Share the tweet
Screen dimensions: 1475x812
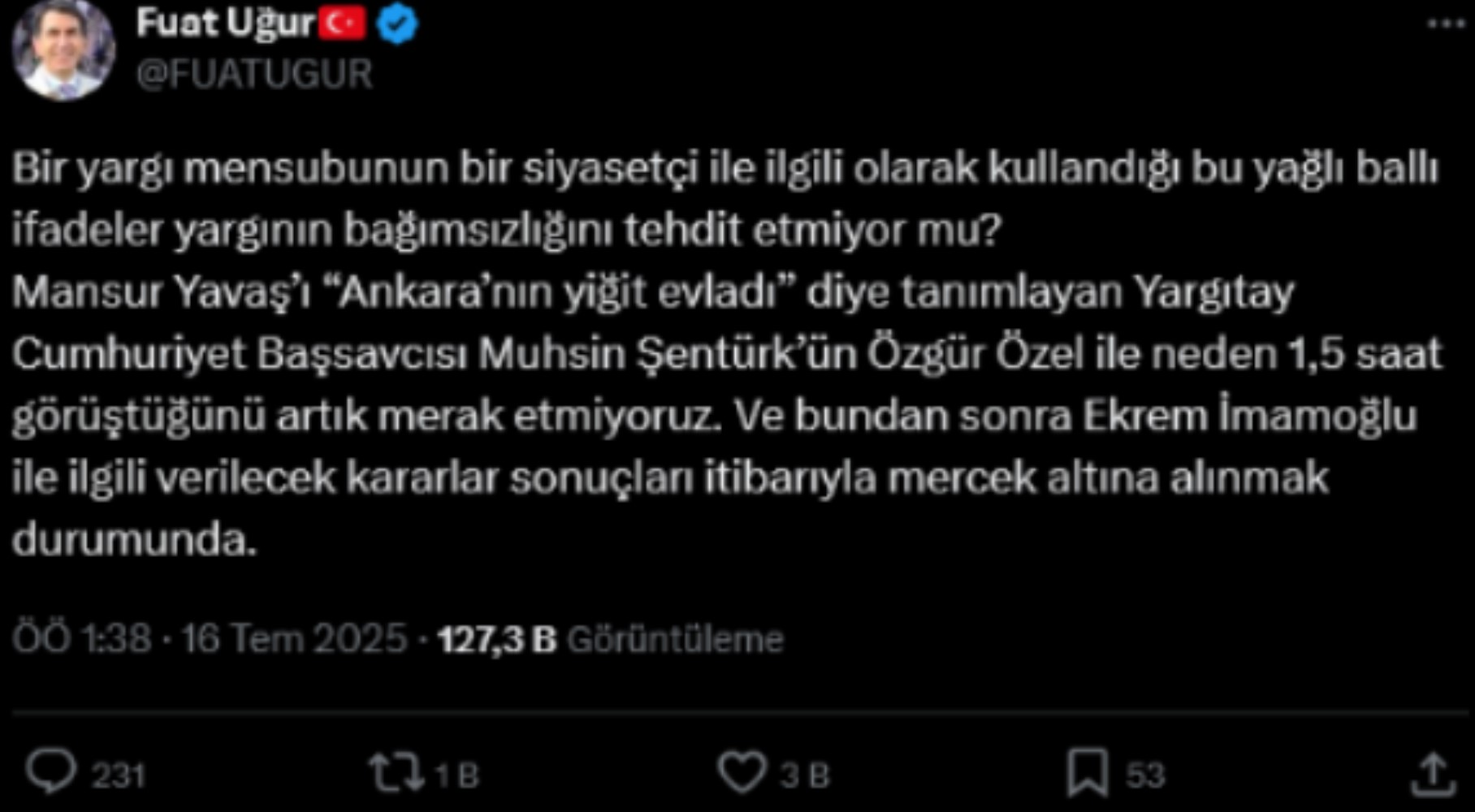point(1433,774)
